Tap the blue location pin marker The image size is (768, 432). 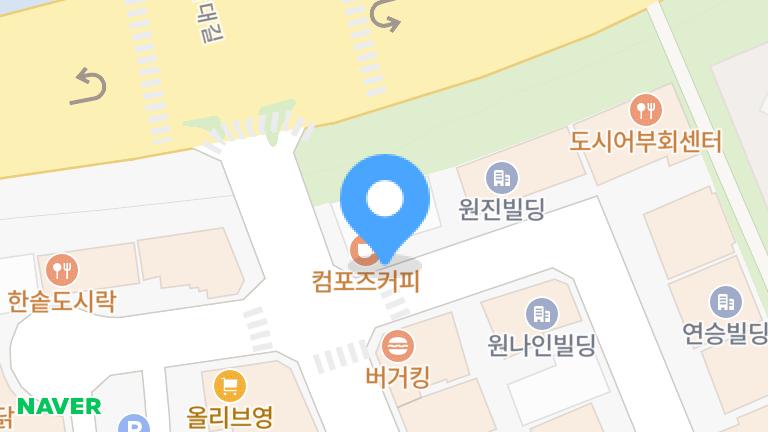(385, 202)
